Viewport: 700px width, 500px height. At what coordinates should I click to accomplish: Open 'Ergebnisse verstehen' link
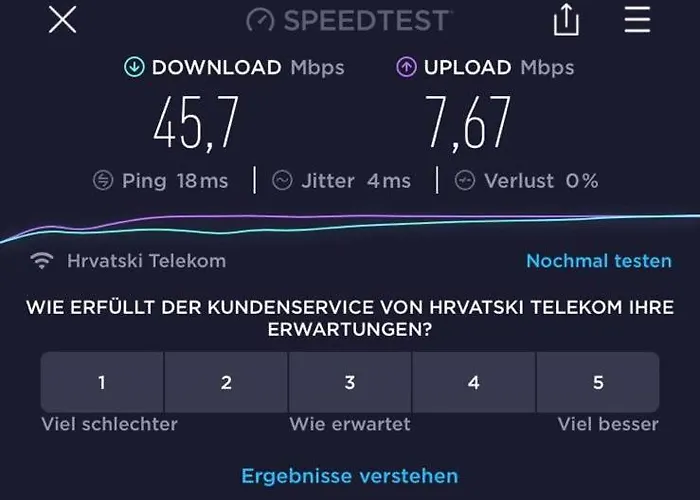(350, 476)
